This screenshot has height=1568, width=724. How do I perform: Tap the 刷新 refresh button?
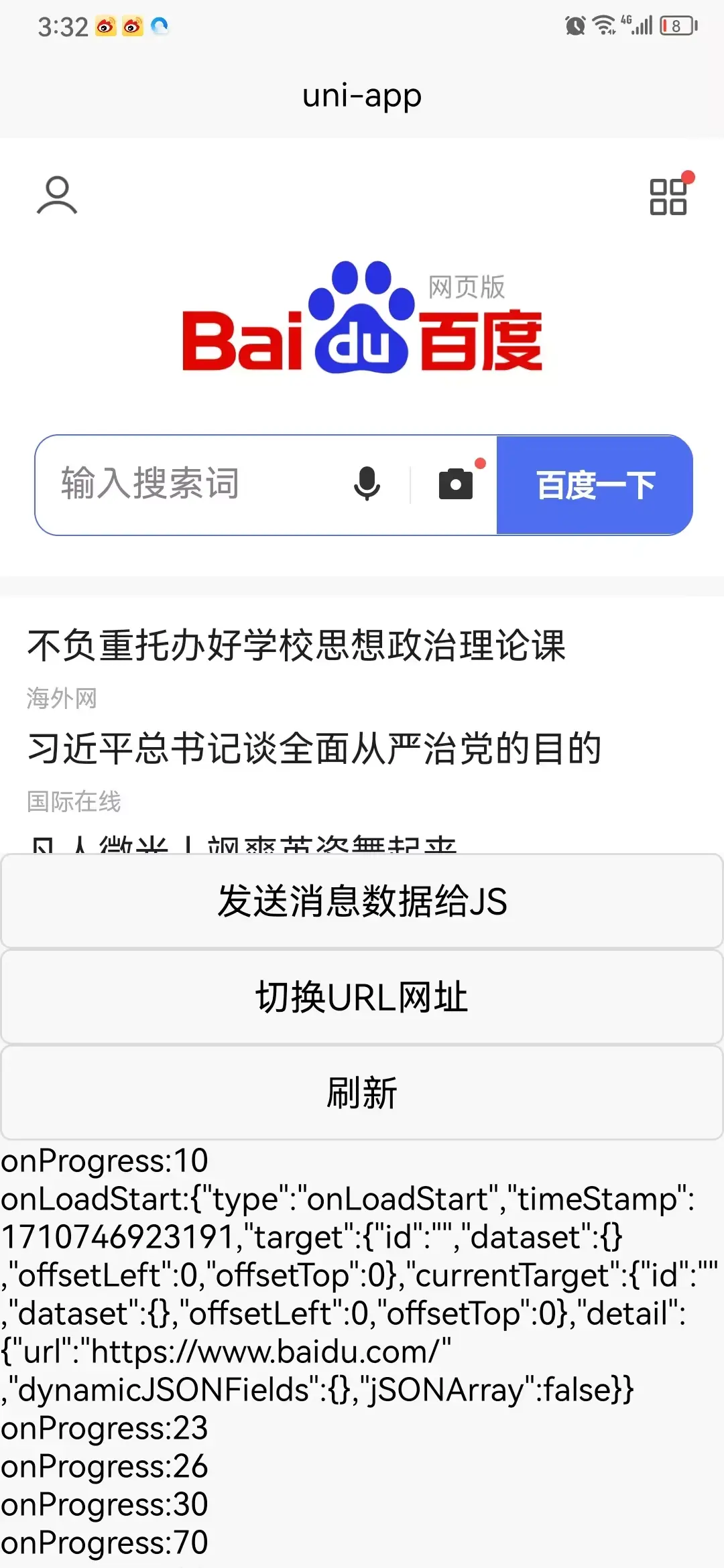pyautogui.click(x=362, y=1093)
